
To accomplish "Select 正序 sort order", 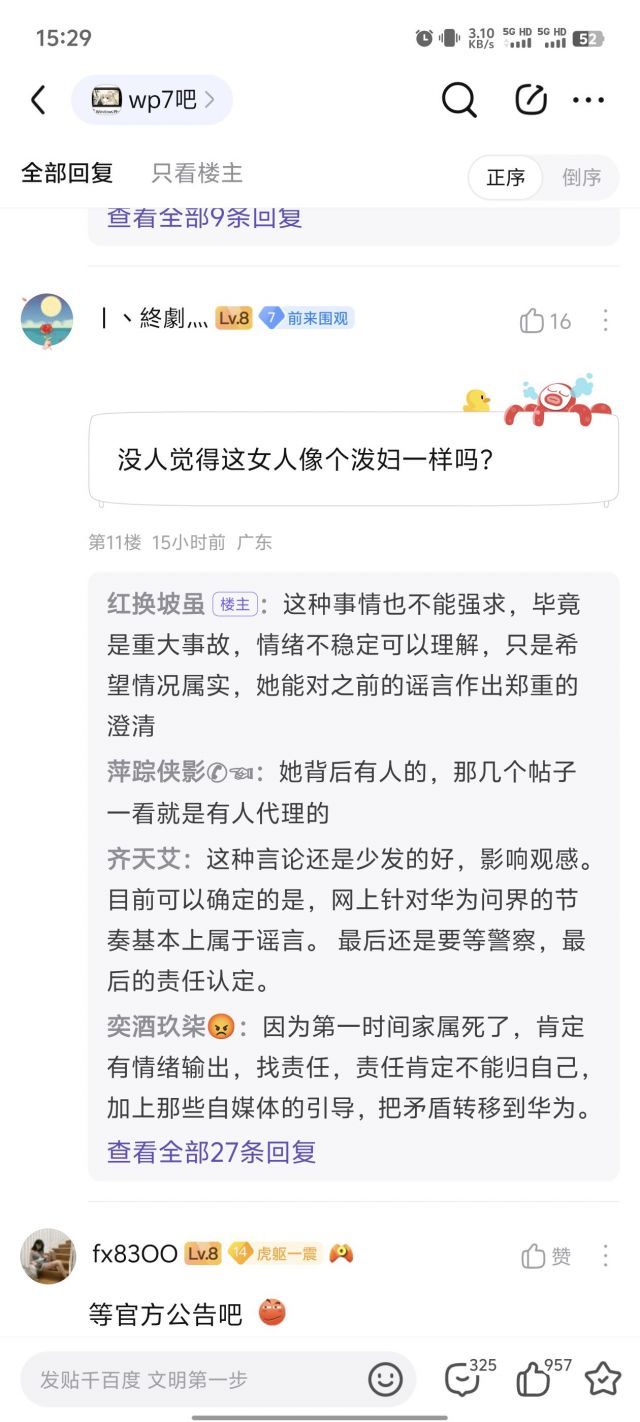I will point(506,177).
